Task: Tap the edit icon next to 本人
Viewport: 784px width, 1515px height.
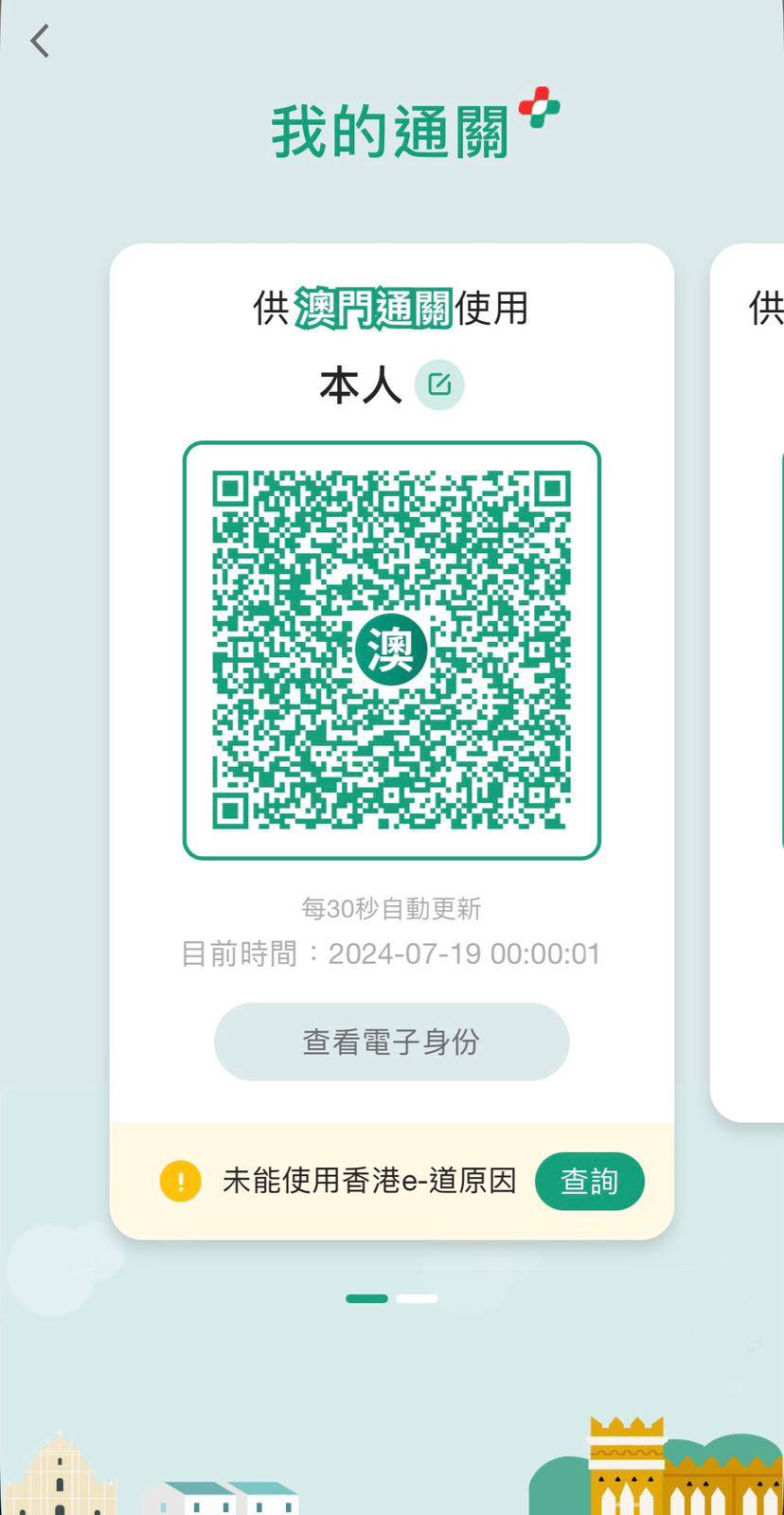Action: (439, 384)
